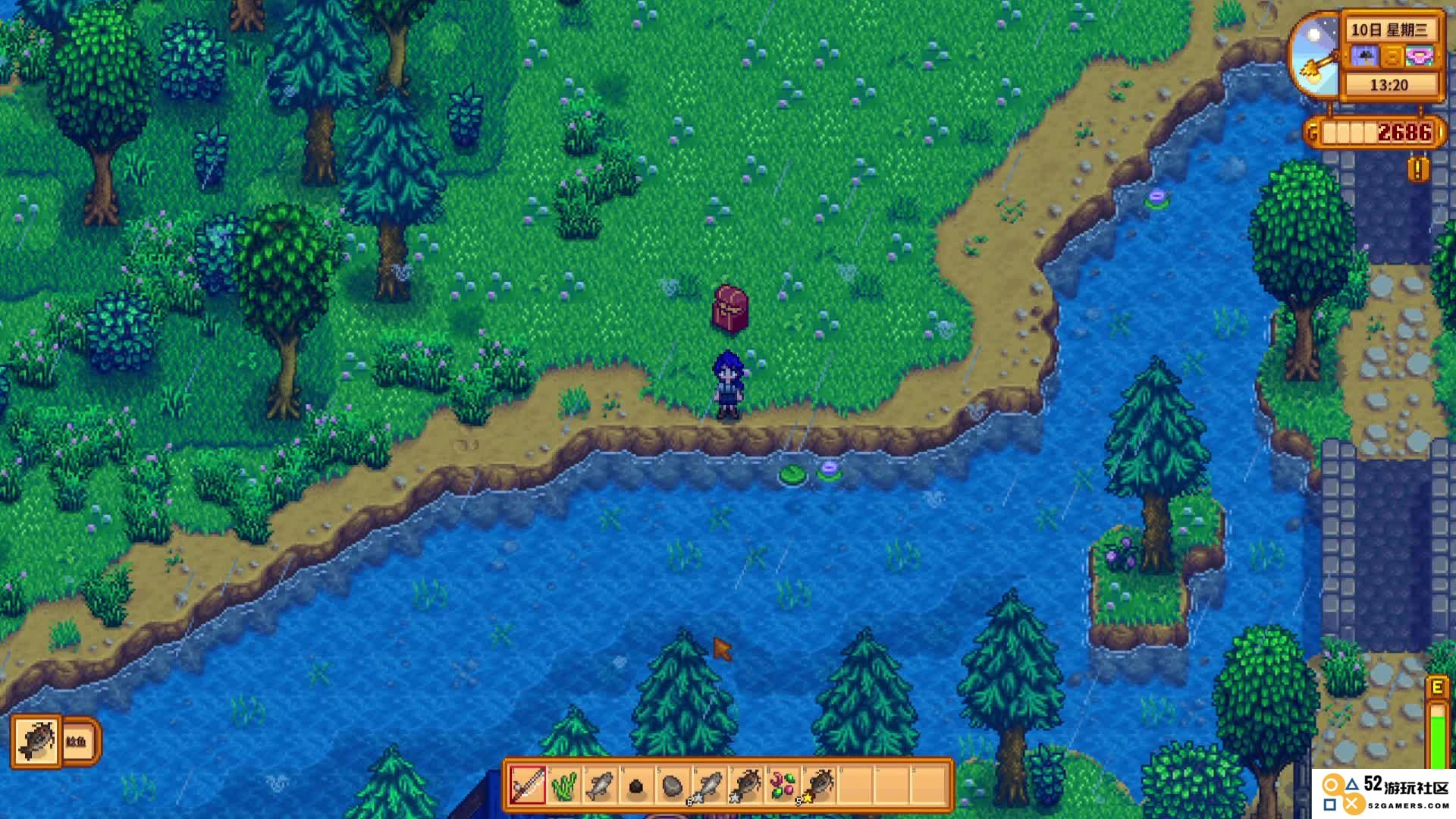Open the journal exclamation mark icon
Viewport: 1456px width, 819px height.
[x=1417, y=168]
